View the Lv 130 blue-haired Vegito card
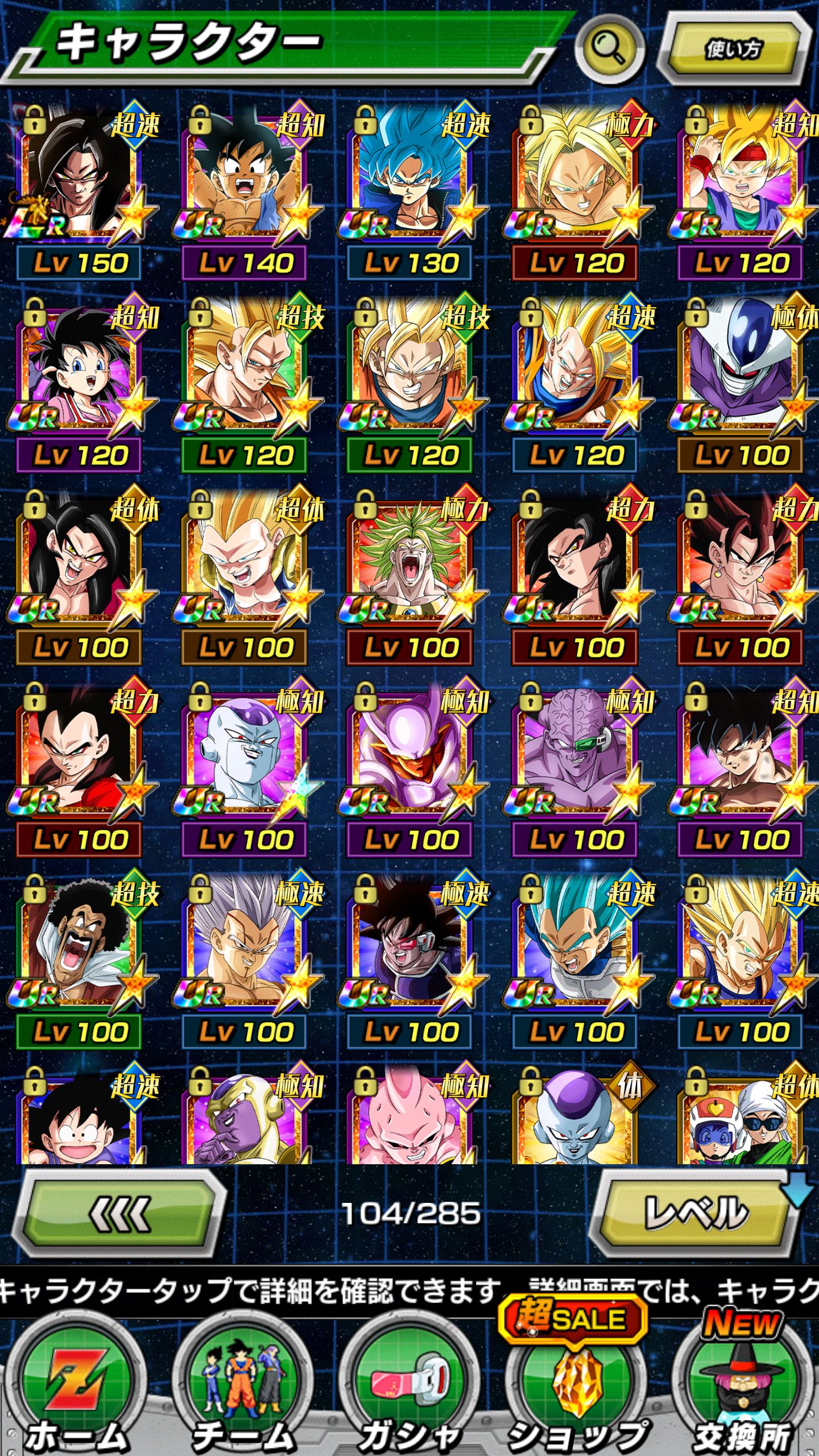The image size is (819, 1456). (x=409, y=191)
